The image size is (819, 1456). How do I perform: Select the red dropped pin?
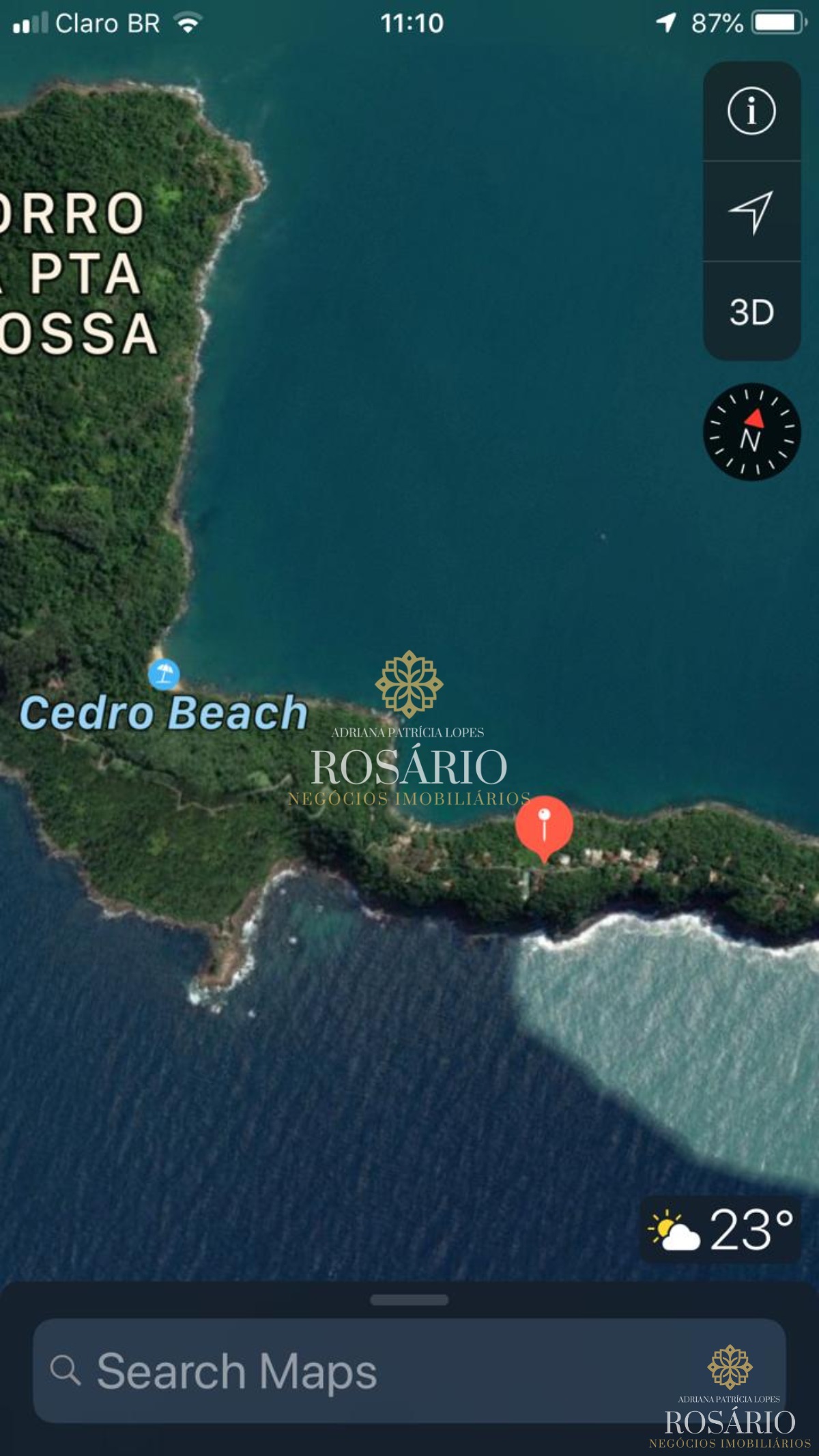coord(544,825)
